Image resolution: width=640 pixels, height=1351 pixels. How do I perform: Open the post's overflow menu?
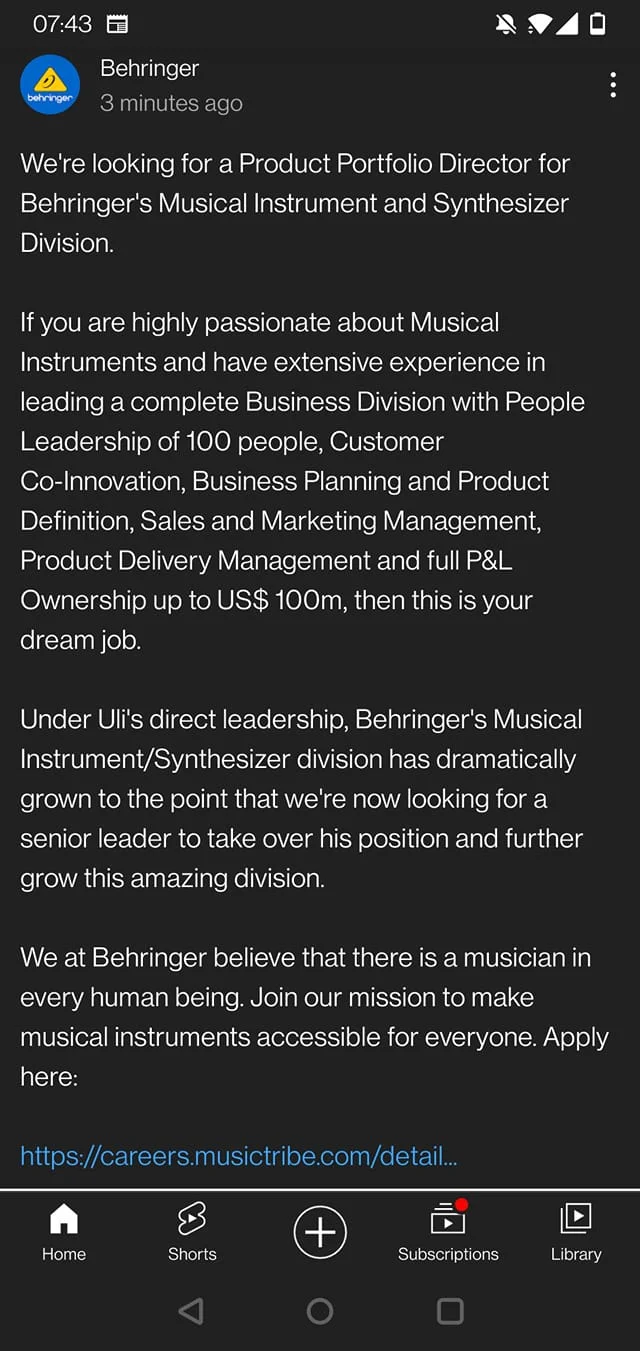click(x=612, y=85)
